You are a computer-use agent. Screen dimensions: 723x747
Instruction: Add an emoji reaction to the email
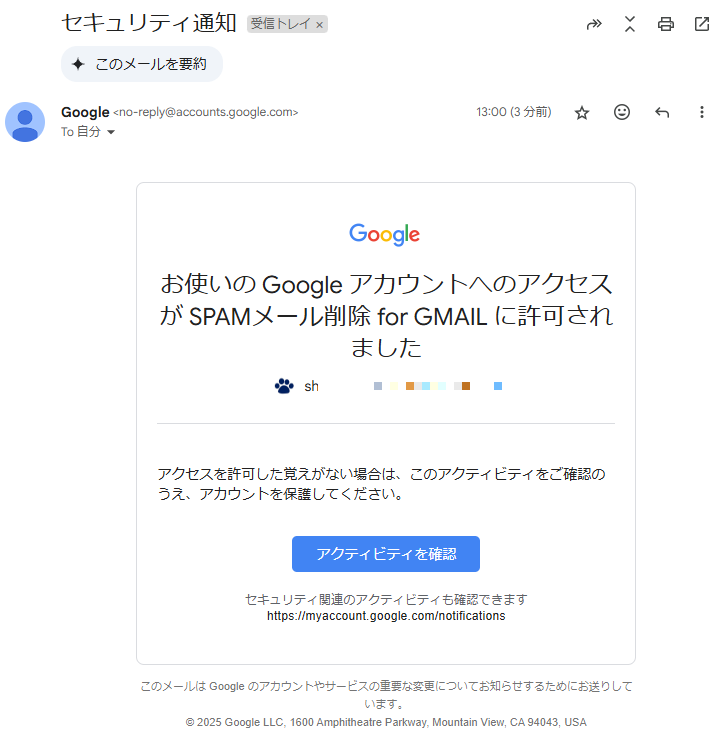click(x=622, y=113)
